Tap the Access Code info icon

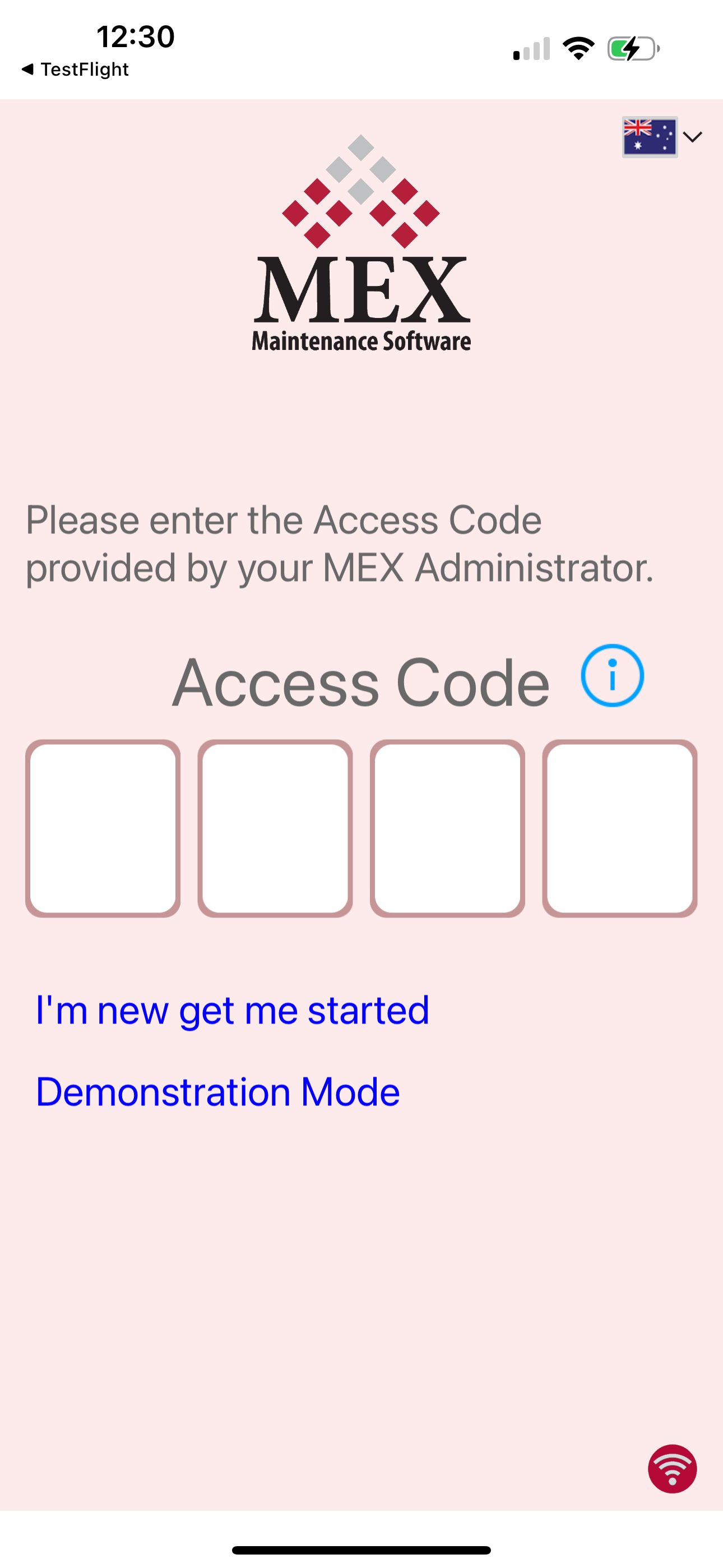coord(612,676)
